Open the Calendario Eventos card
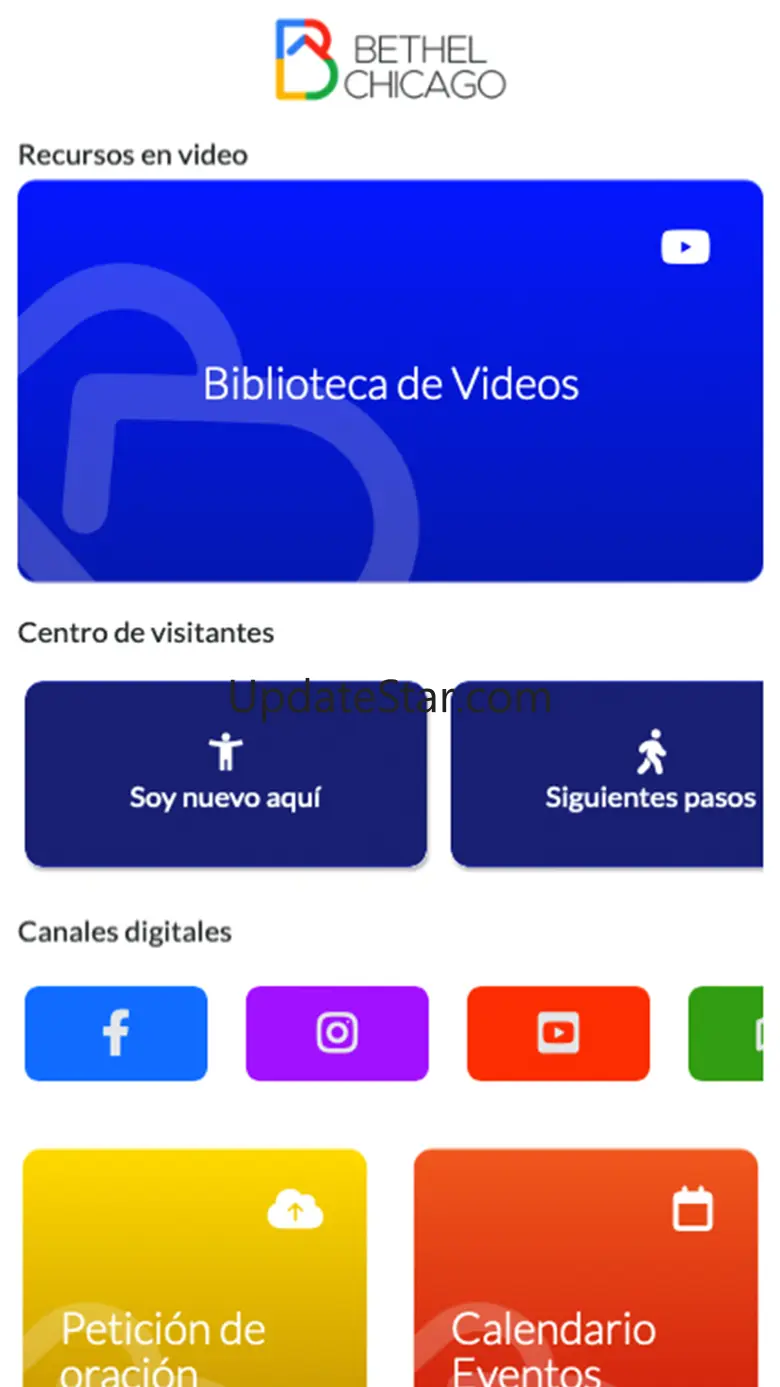This screenshot has height=1387, width=780. [x=586, y=1268]
